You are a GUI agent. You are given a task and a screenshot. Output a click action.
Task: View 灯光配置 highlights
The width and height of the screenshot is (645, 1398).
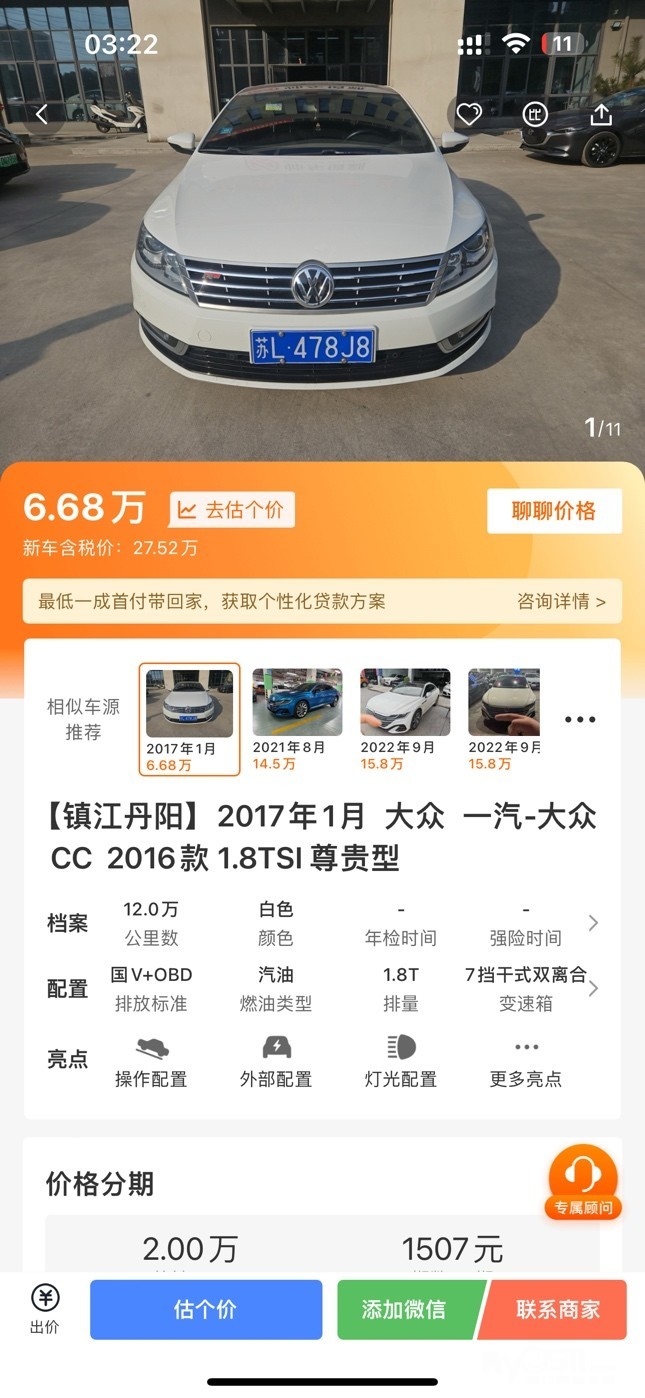point(401,1061)
